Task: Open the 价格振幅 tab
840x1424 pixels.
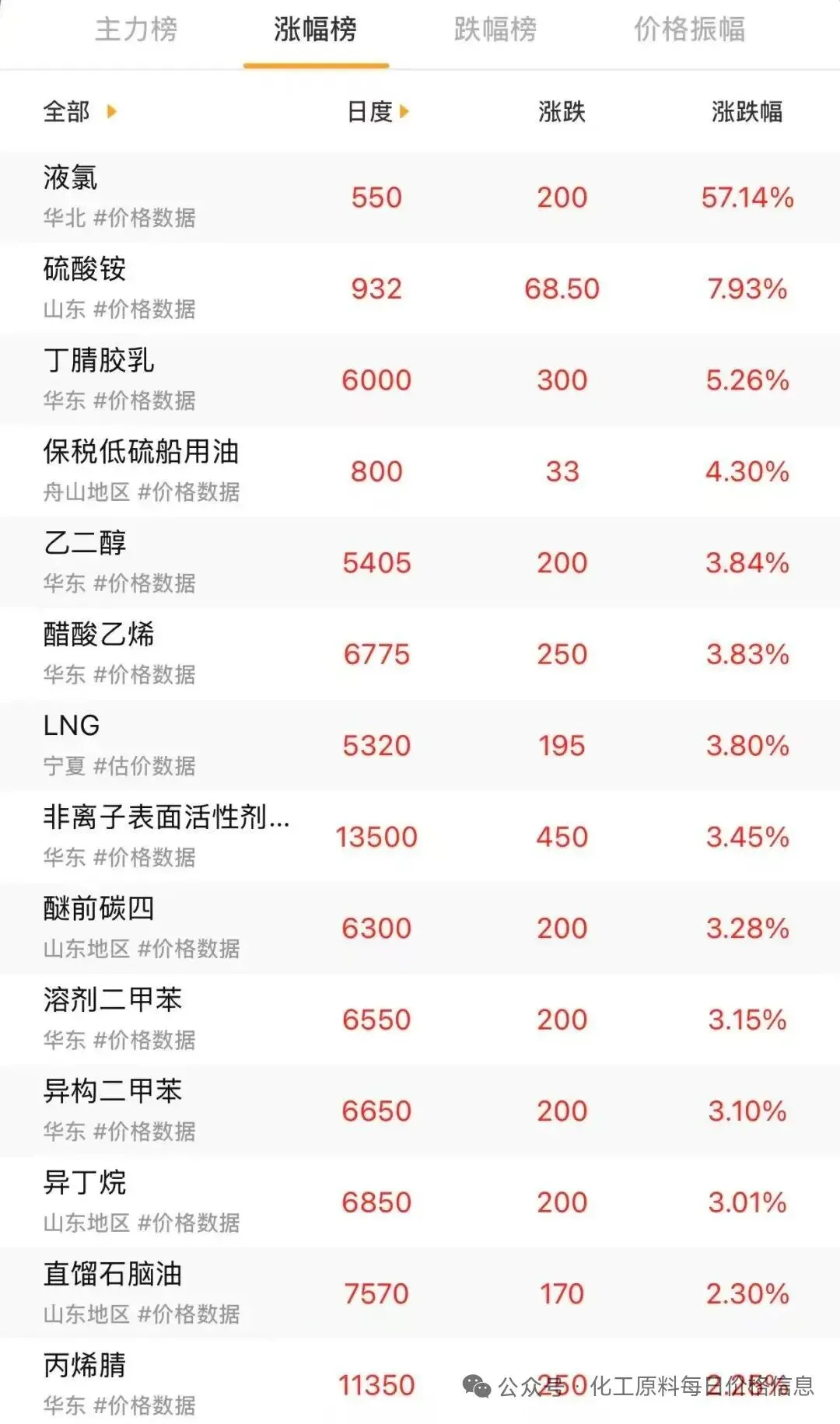Action: [690, 30]
